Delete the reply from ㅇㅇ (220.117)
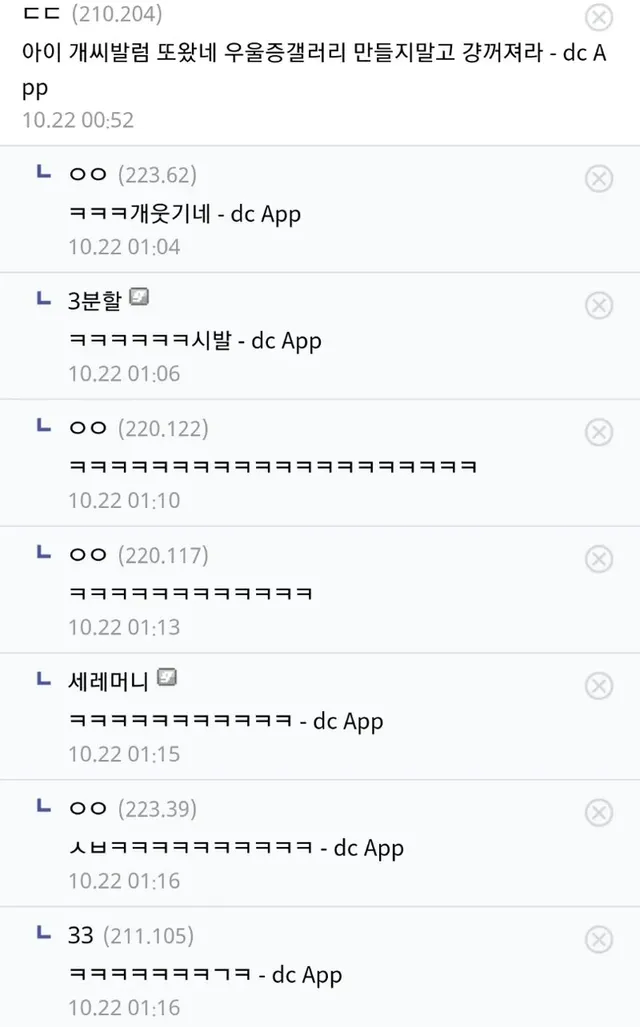The width and height of the screenshot is (640, 1027). click(x=598, y=559)
